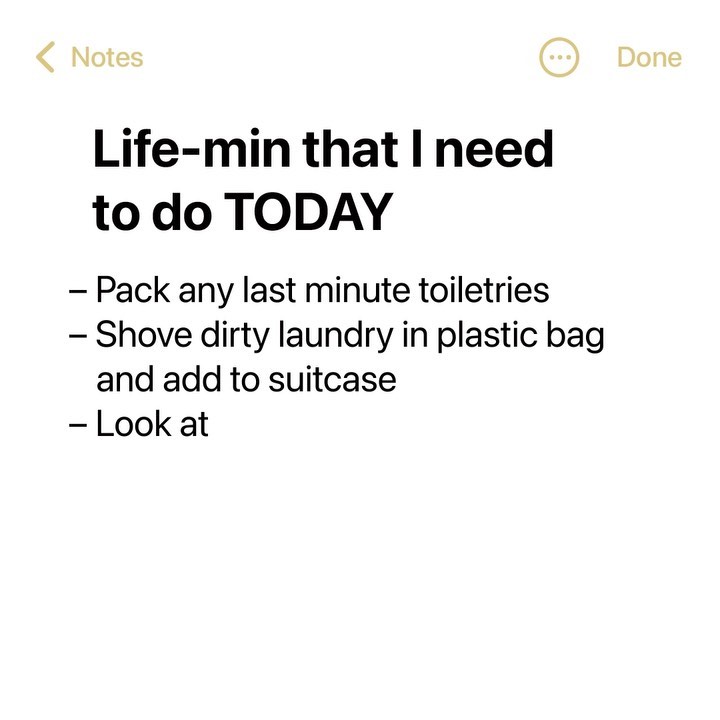Open the more options ellipsis menu

559,57
